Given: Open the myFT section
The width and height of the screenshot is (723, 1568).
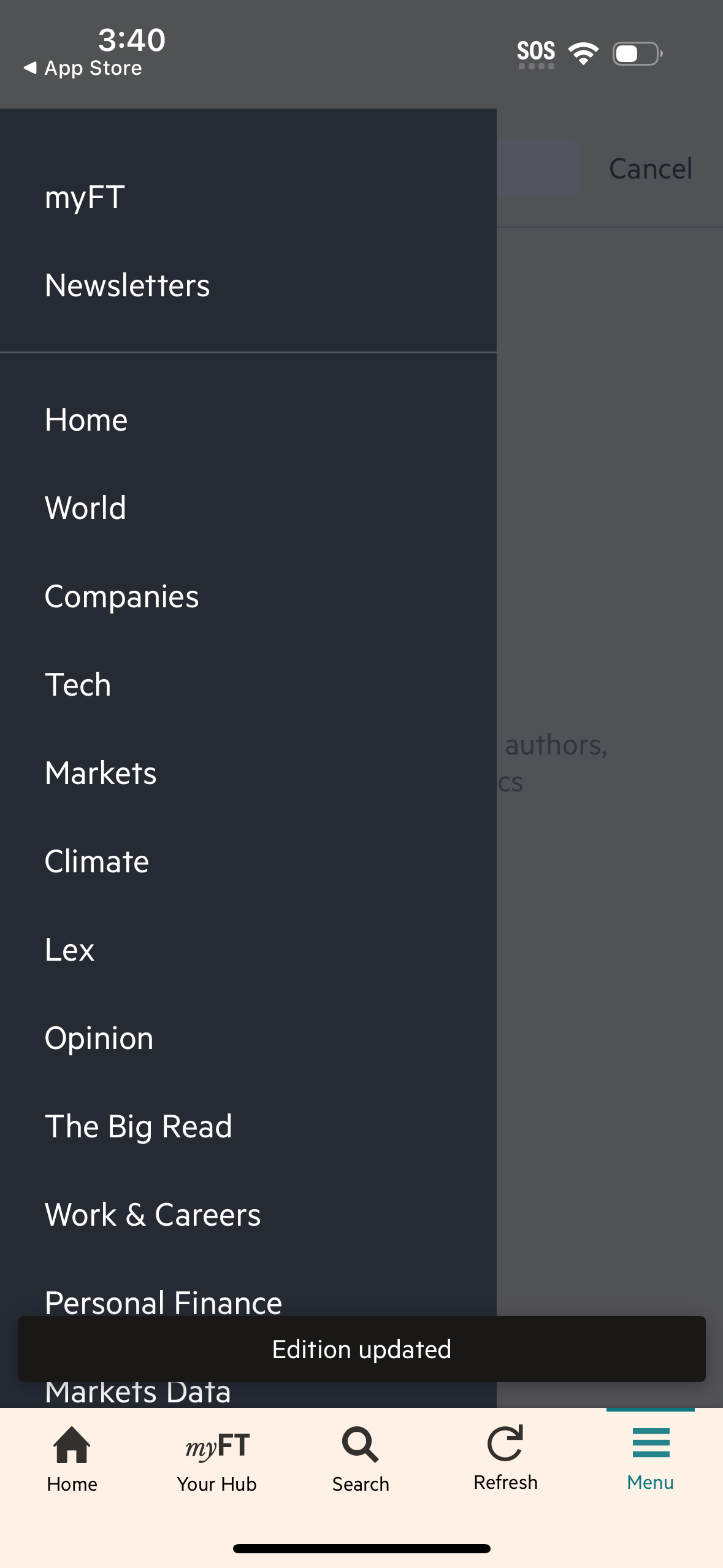Looking at the screenshot, I should pos(83,196).
